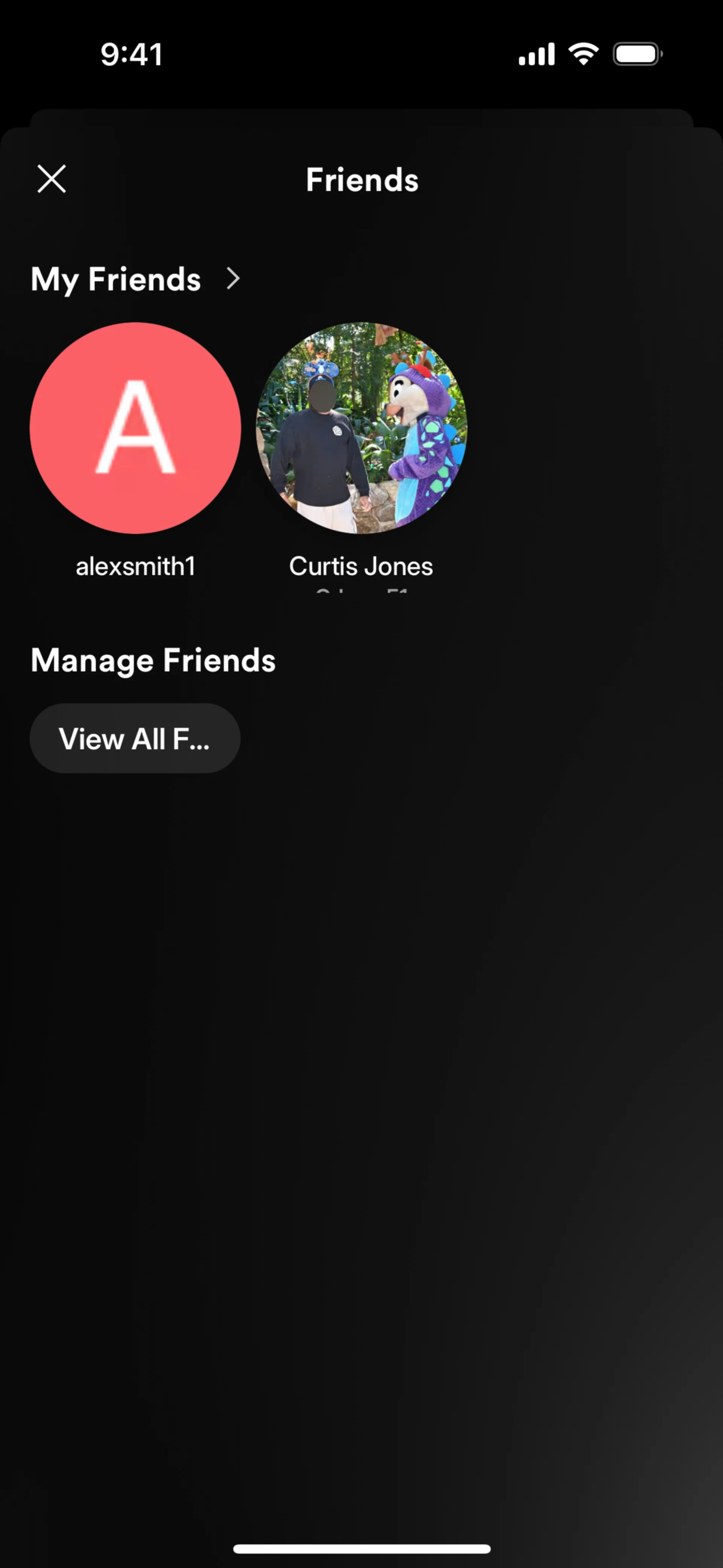
Task: Open Curtis Jones's profile
Action: (361, 428)
